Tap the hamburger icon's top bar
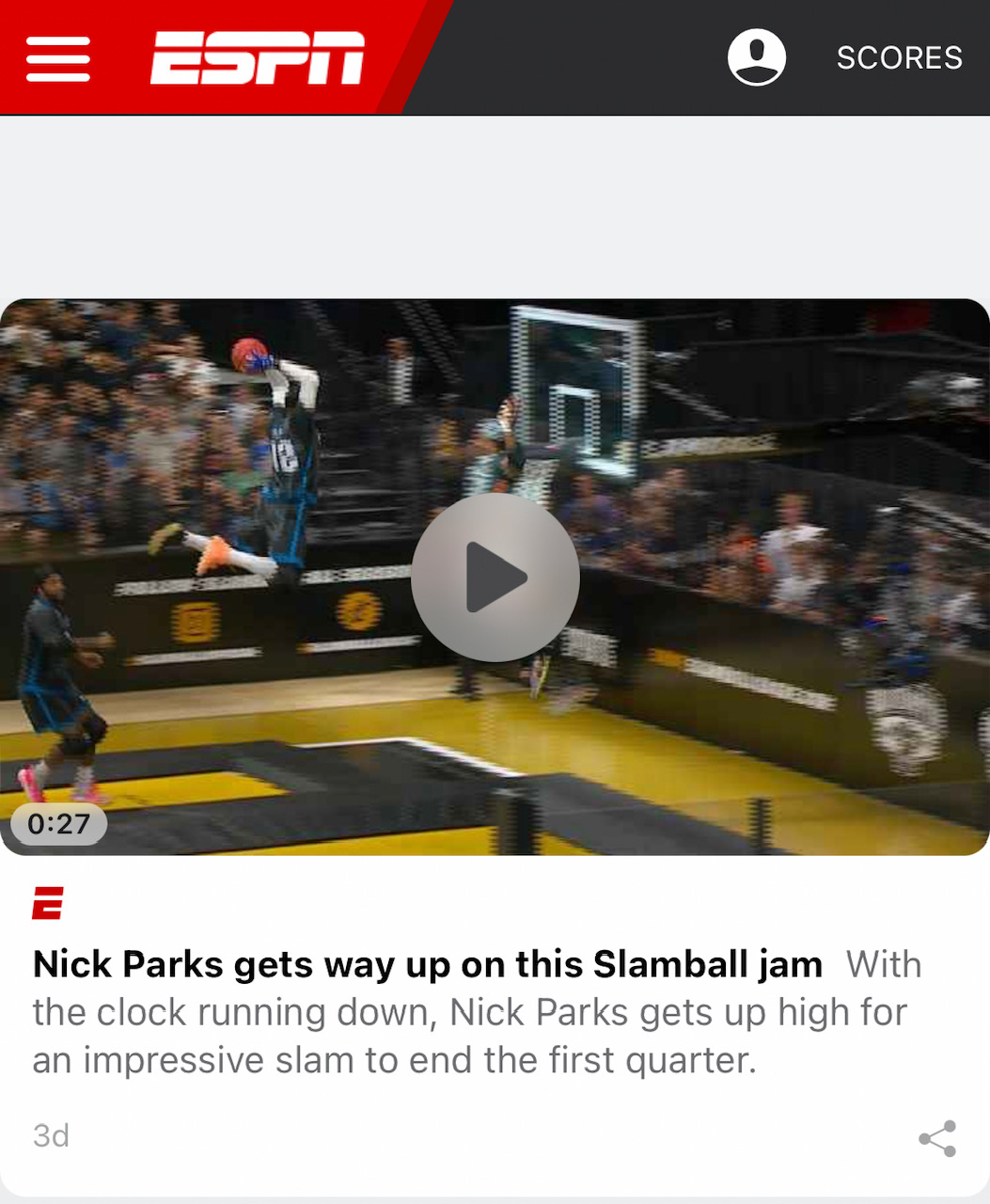This screenshot has width=990, height=1204. point(58,42)
